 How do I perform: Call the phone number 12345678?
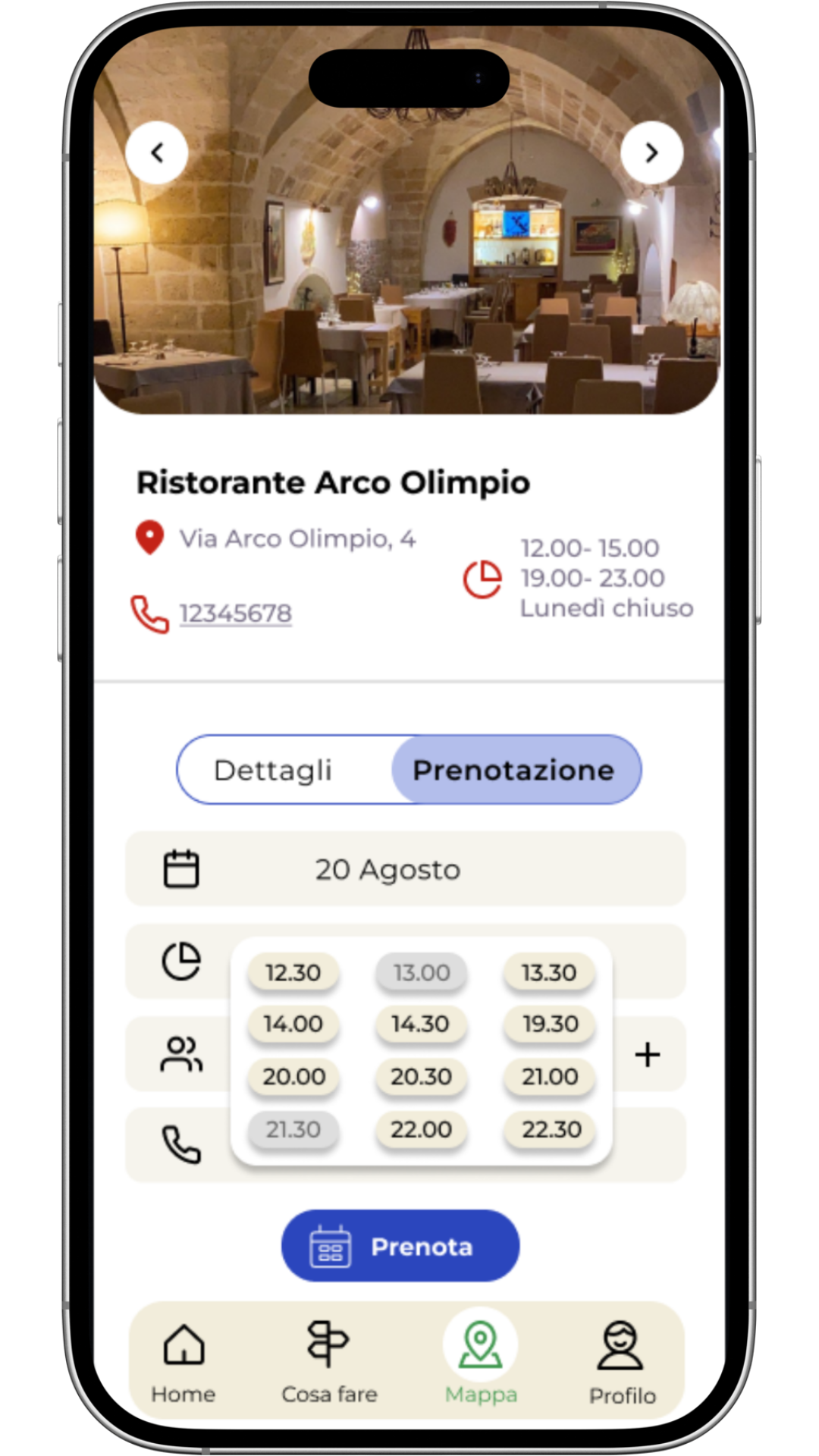click(x=235, y=613)
